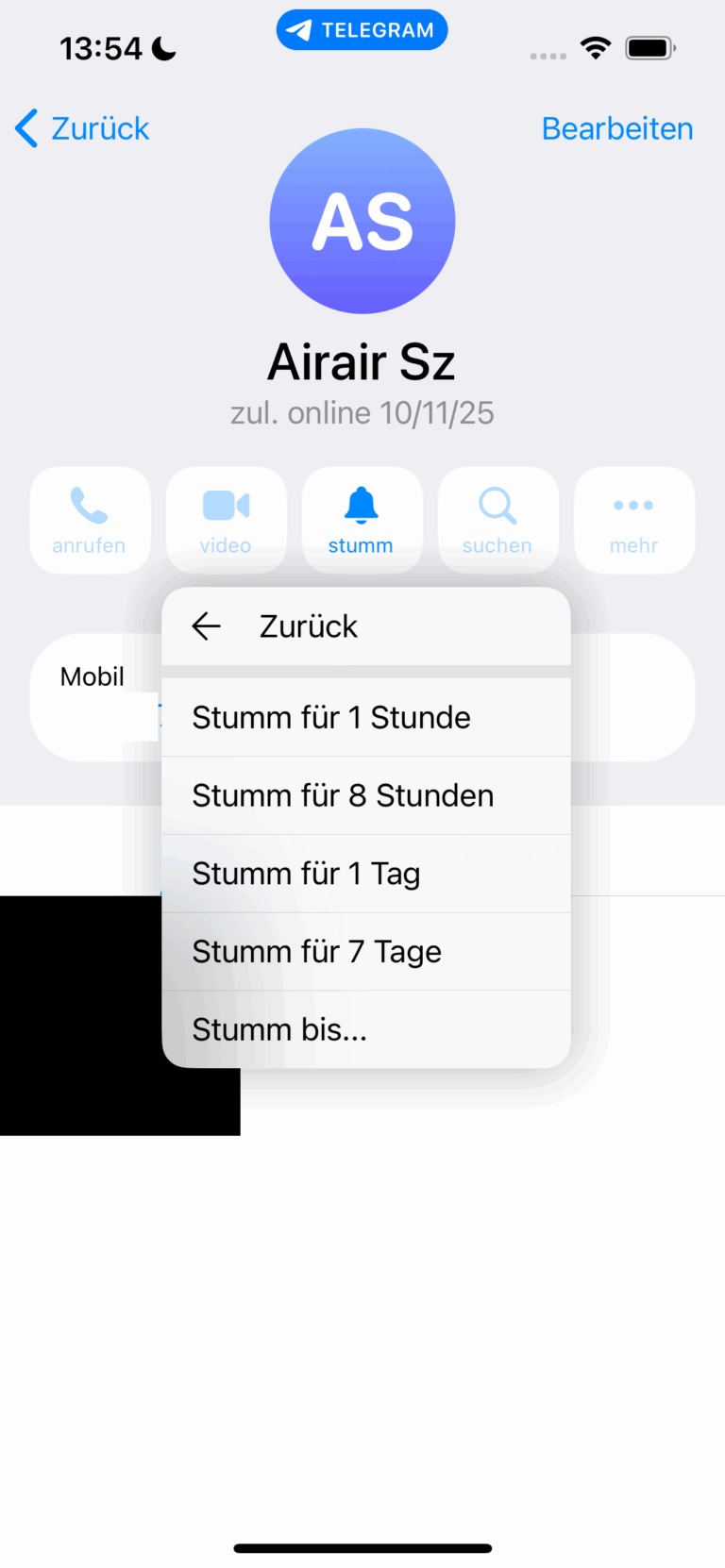Tap the stumm bell icon
Screen dimensions: 725x1568
click(362, 519)
